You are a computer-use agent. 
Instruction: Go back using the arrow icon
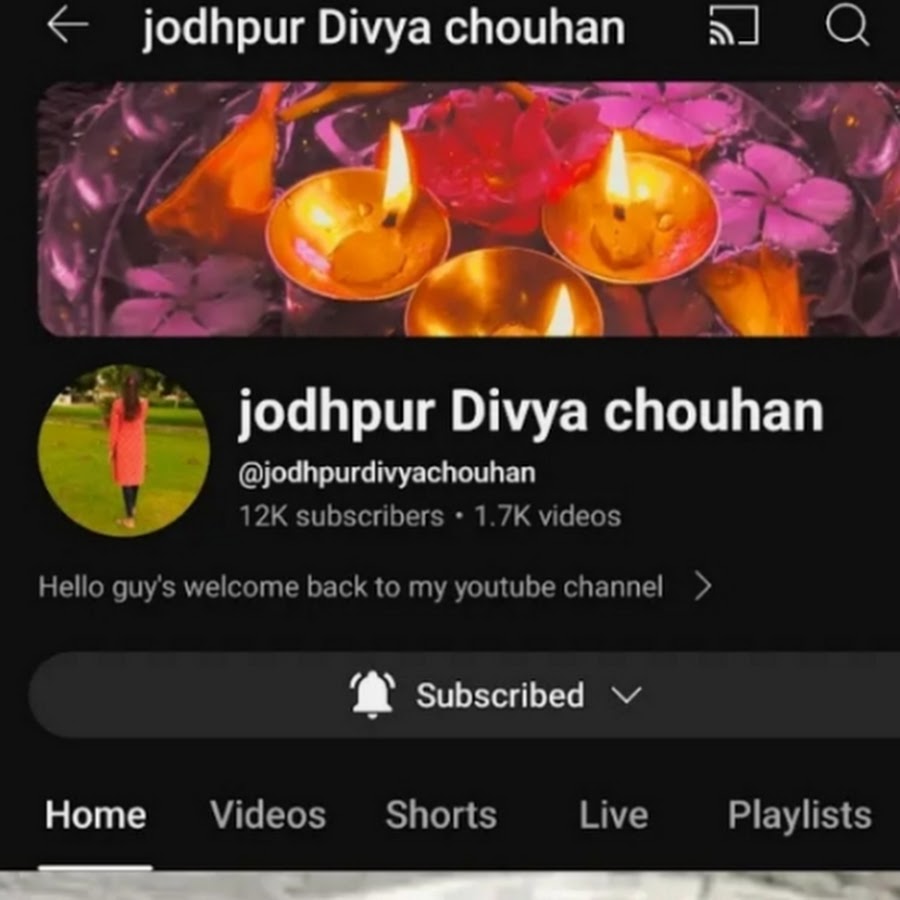[x=68, y=29]
